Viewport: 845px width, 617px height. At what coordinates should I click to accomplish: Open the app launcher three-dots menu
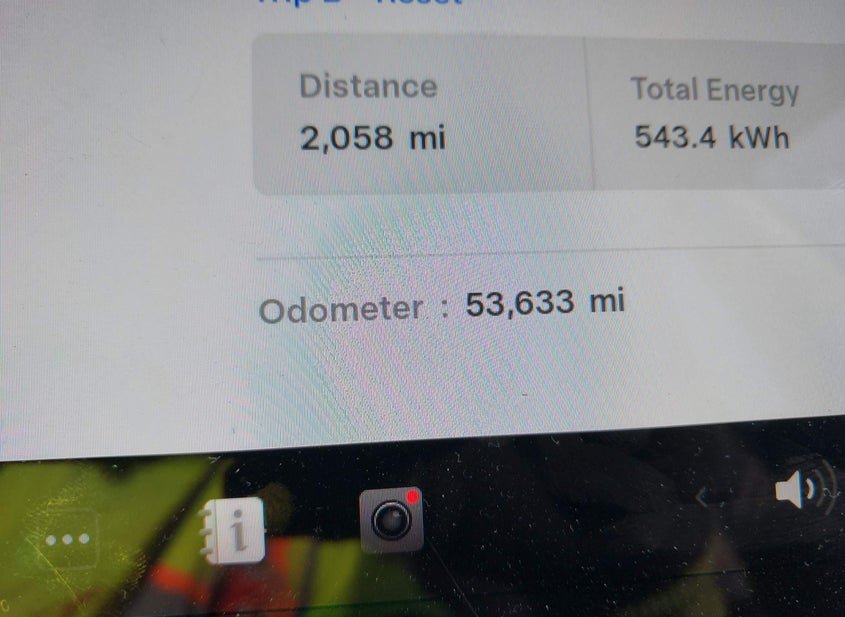[67, 539]
